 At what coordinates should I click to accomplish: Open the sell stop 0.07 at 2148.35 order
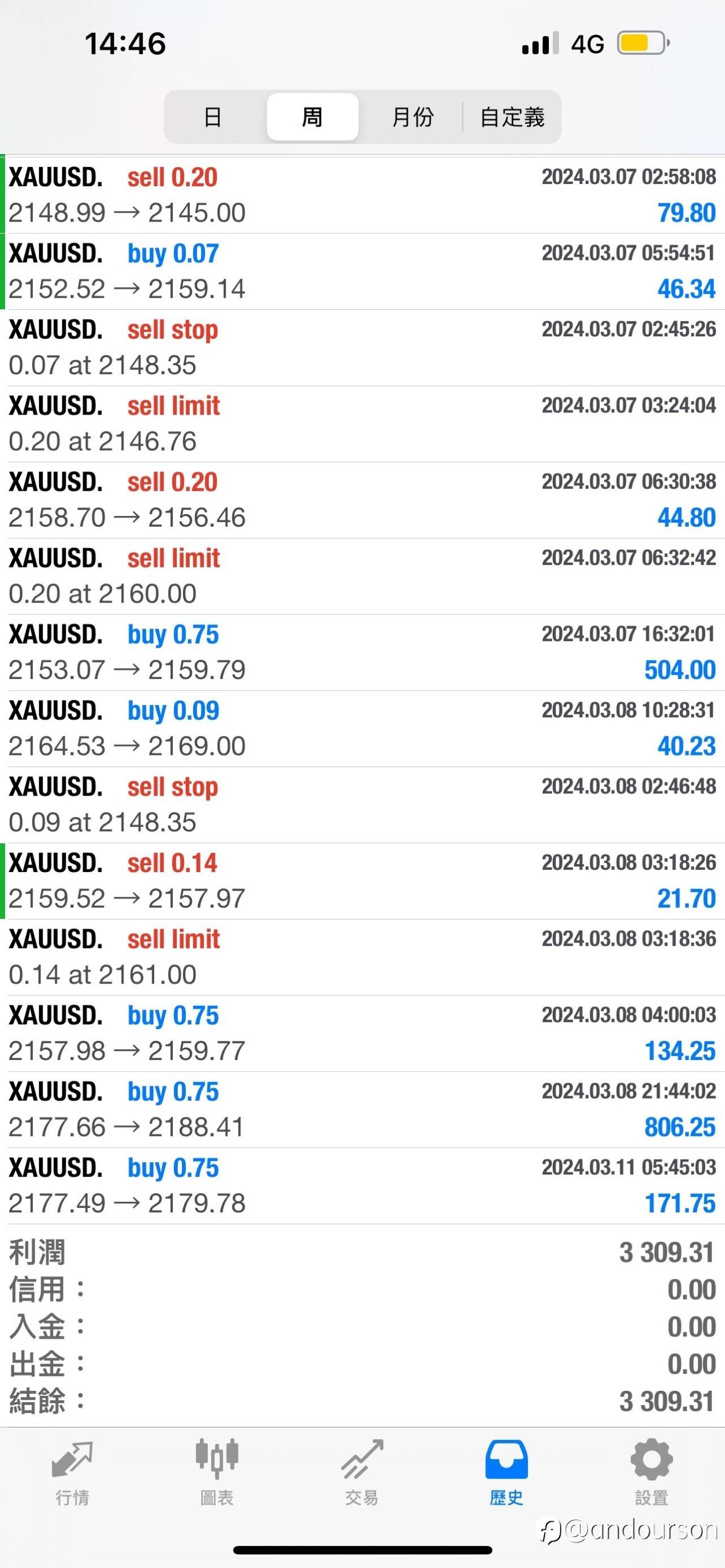coord(362,348)
